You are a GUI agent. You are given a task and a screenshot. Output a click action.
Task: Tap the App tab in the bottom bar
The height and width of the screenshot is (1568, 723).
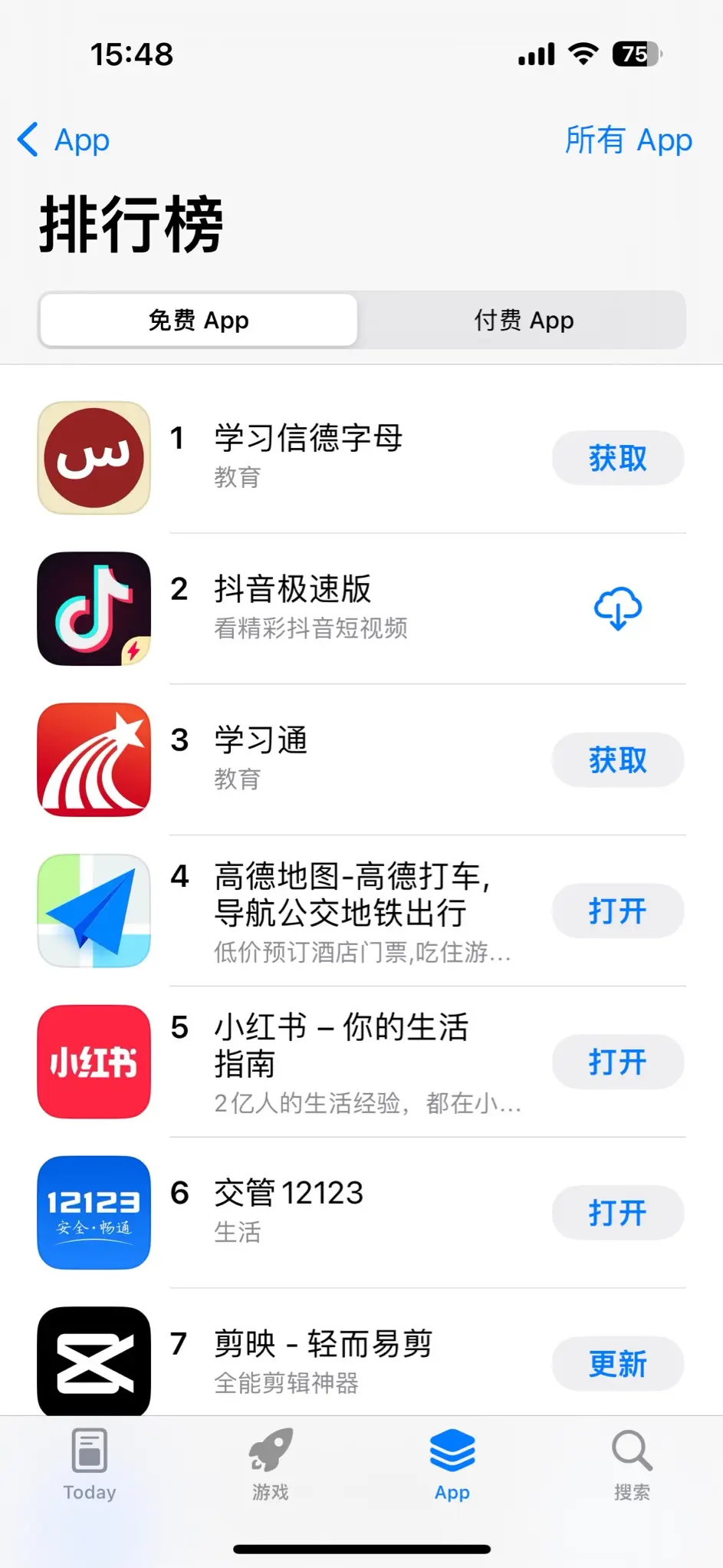[452, 1464]
